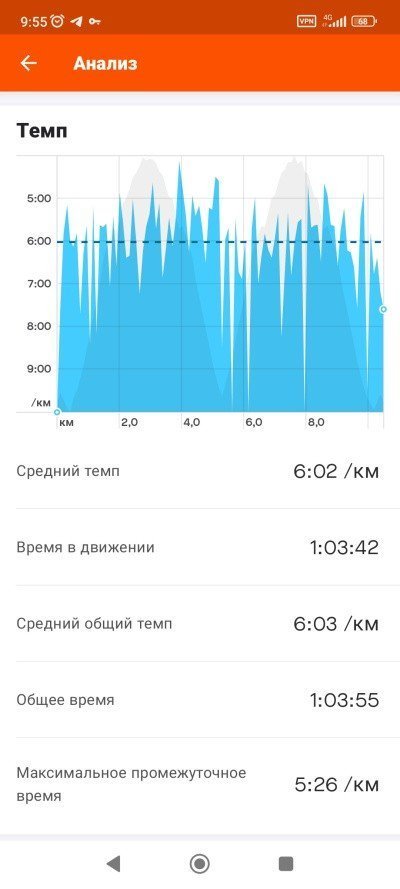Tap the system back button

(113, 863)
